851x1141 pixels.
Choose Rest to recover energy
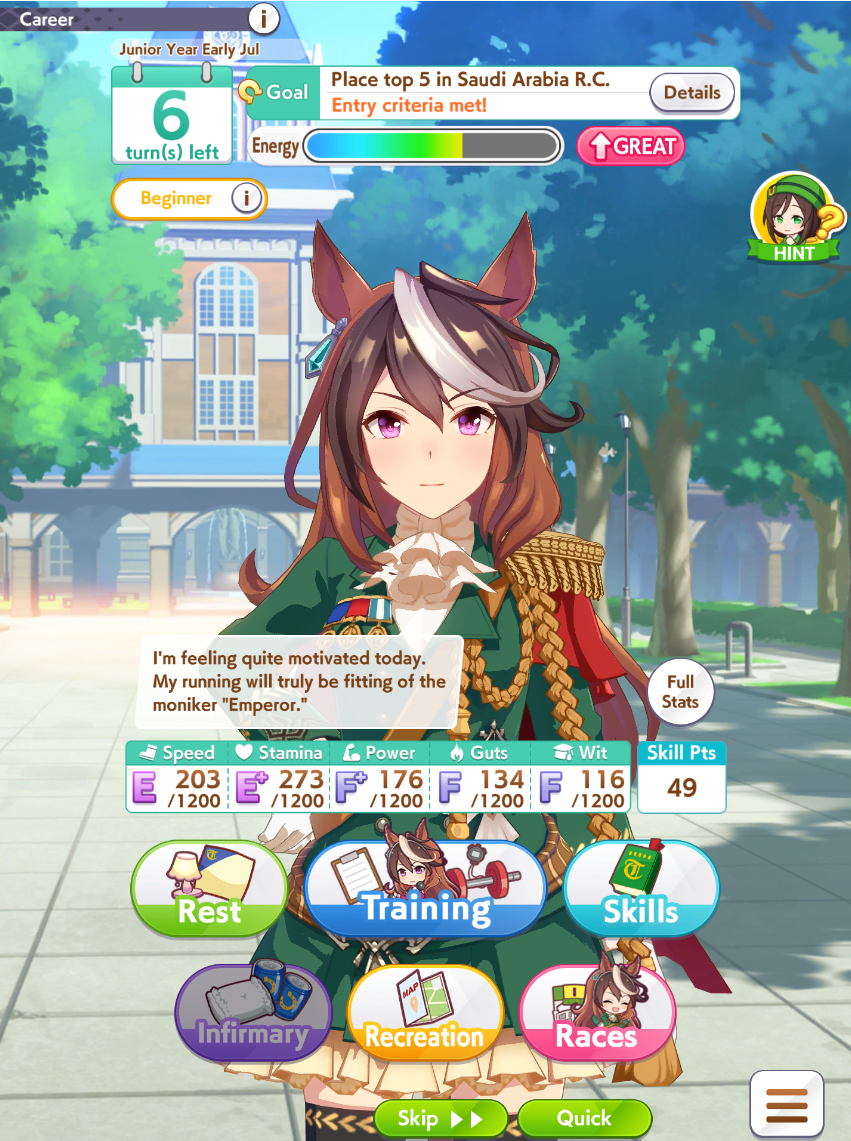[x=209, y=889]
